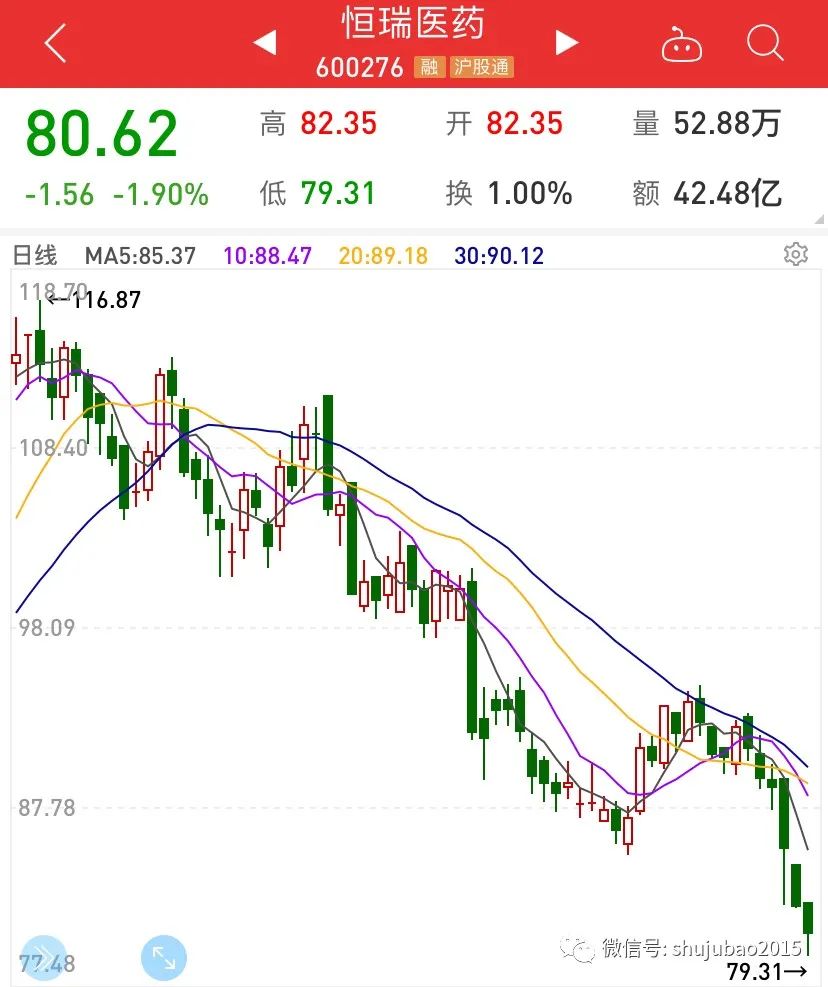
Task: Go back using the top-left arrow
Action: [x=55, y=44]
